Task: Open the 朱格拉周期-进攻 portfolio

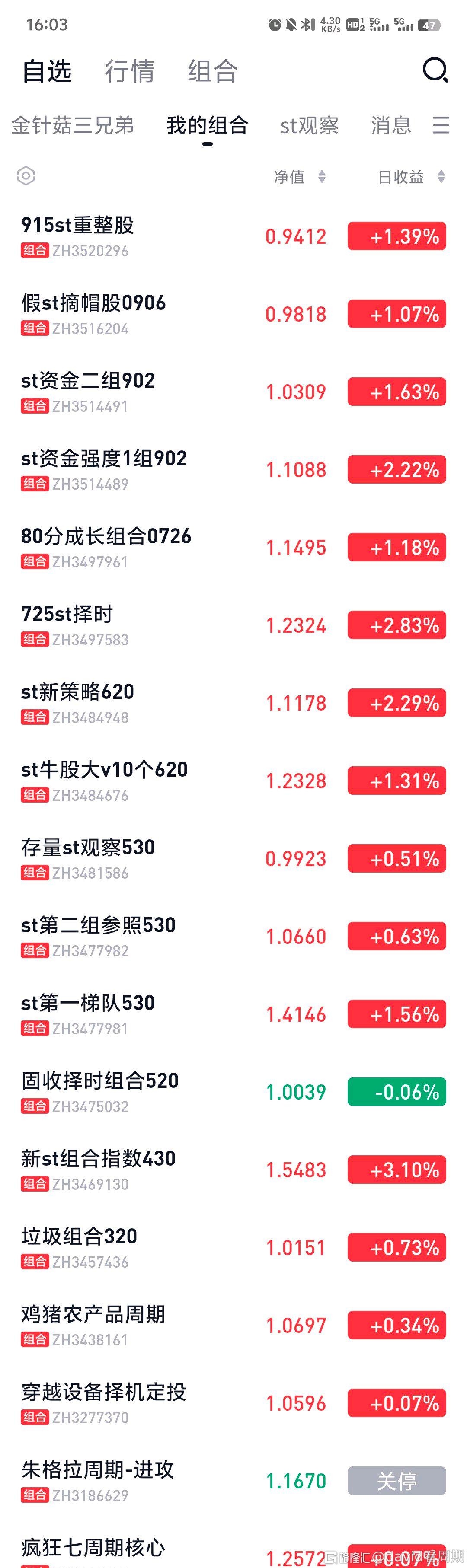Action: pyautogui.click(x=97, y=1470)
